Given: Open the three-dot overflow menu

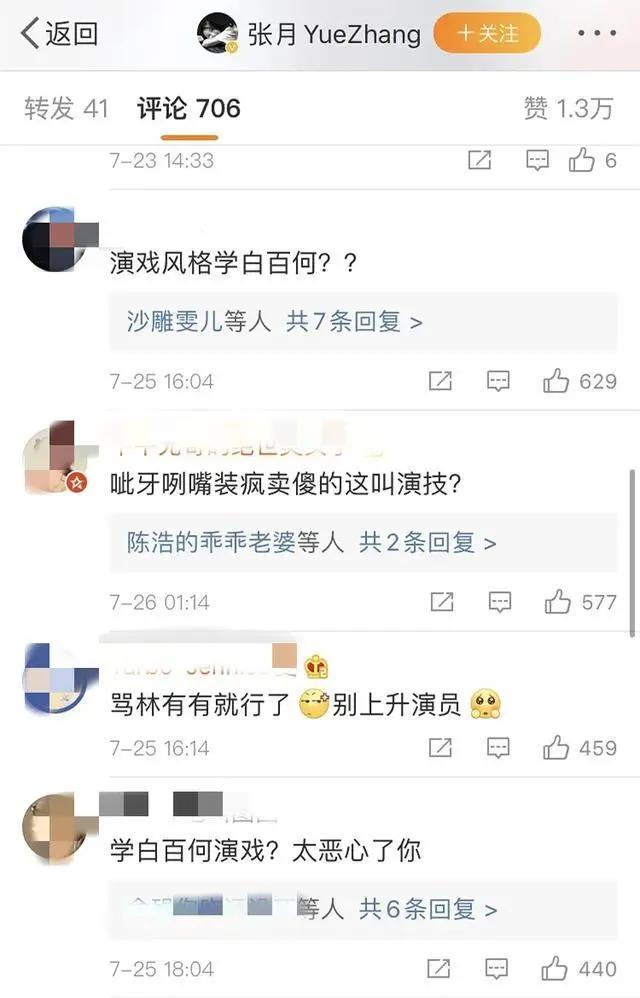Looking at the screenshot, I should 597,34.
